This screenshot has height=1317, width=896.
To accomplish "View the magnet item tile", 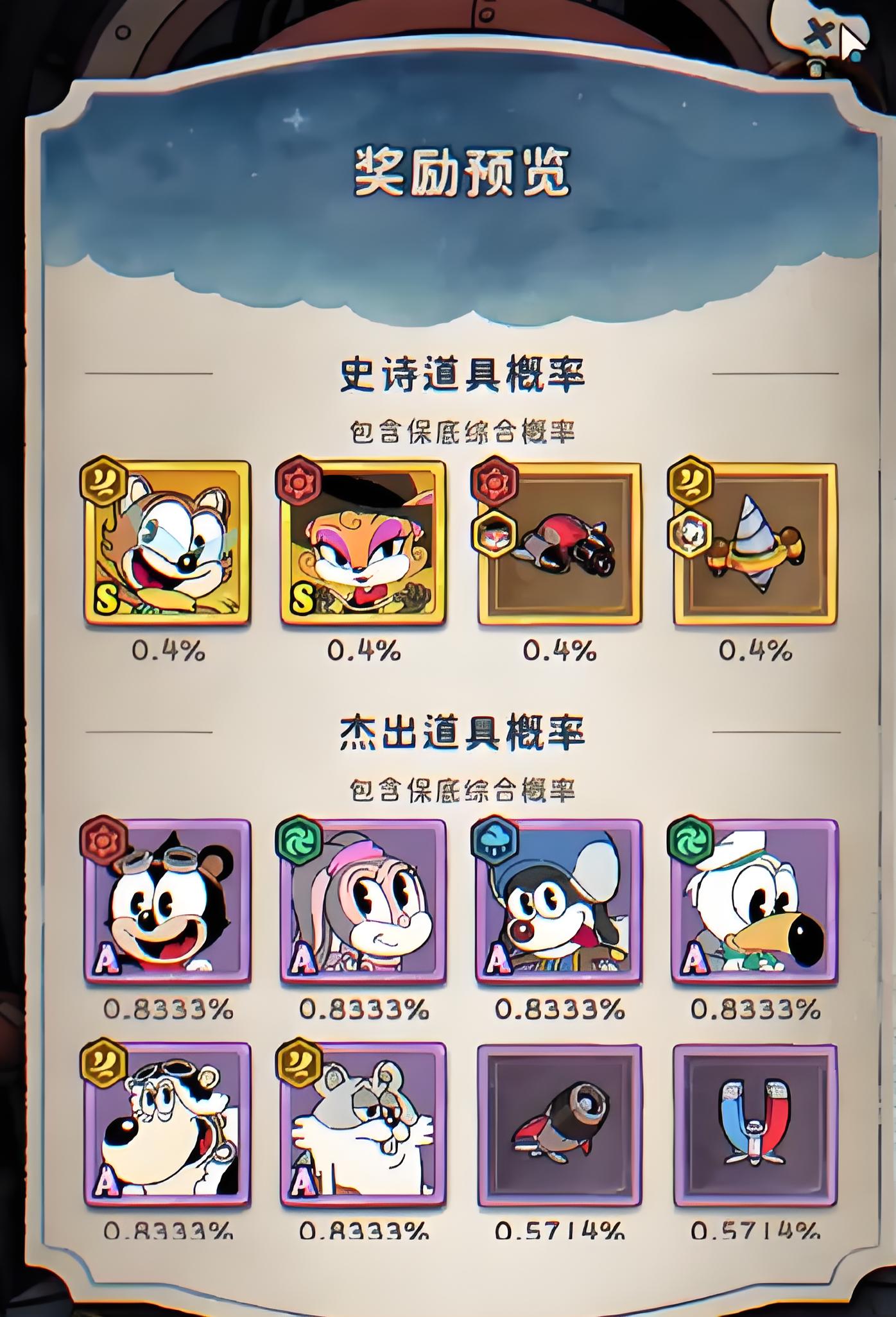I will 755,1124.
